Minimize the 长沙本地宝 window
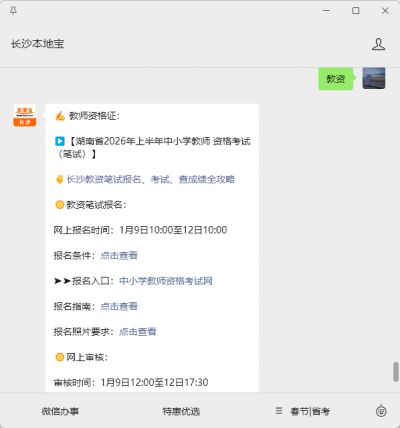 coord(327,11)
